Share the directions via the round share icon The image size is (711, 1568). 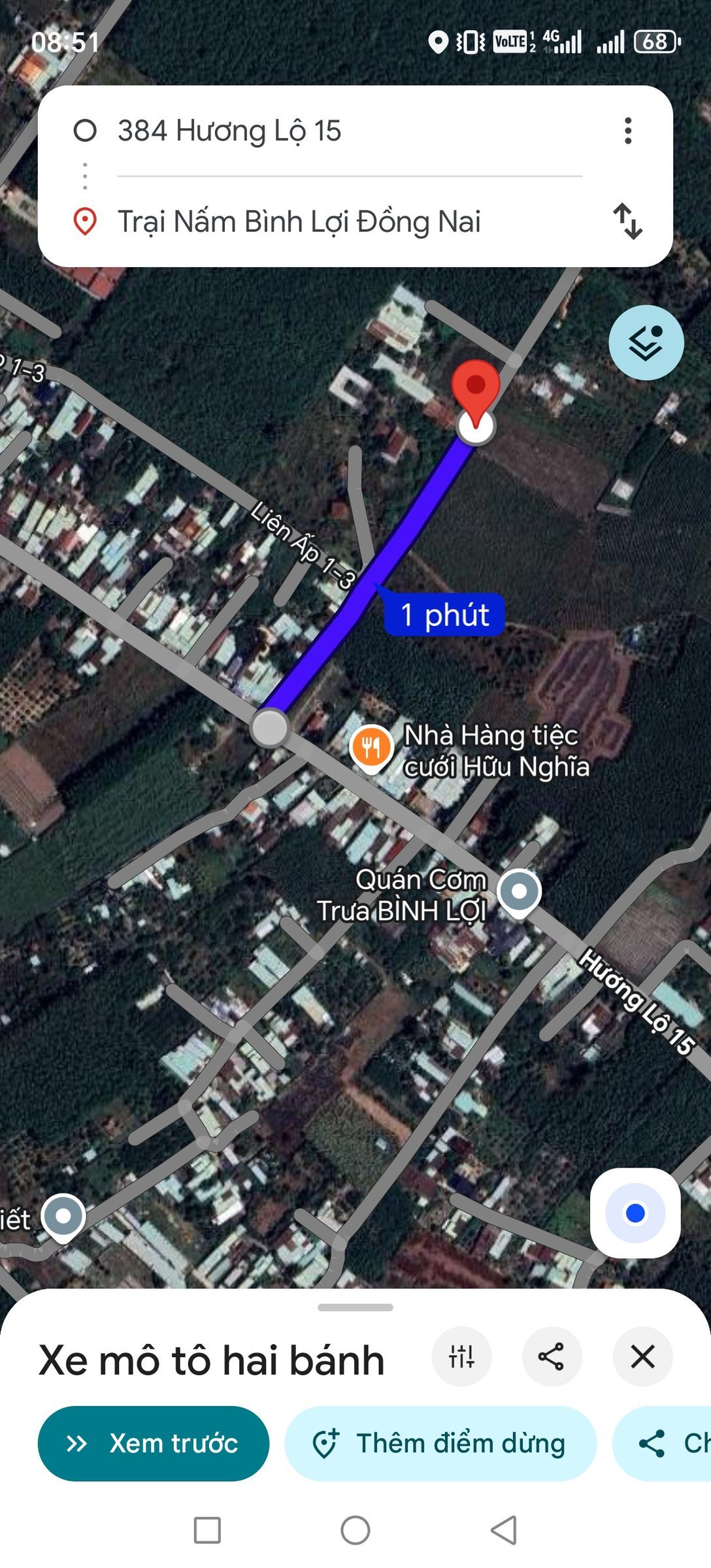point(552,1356)
